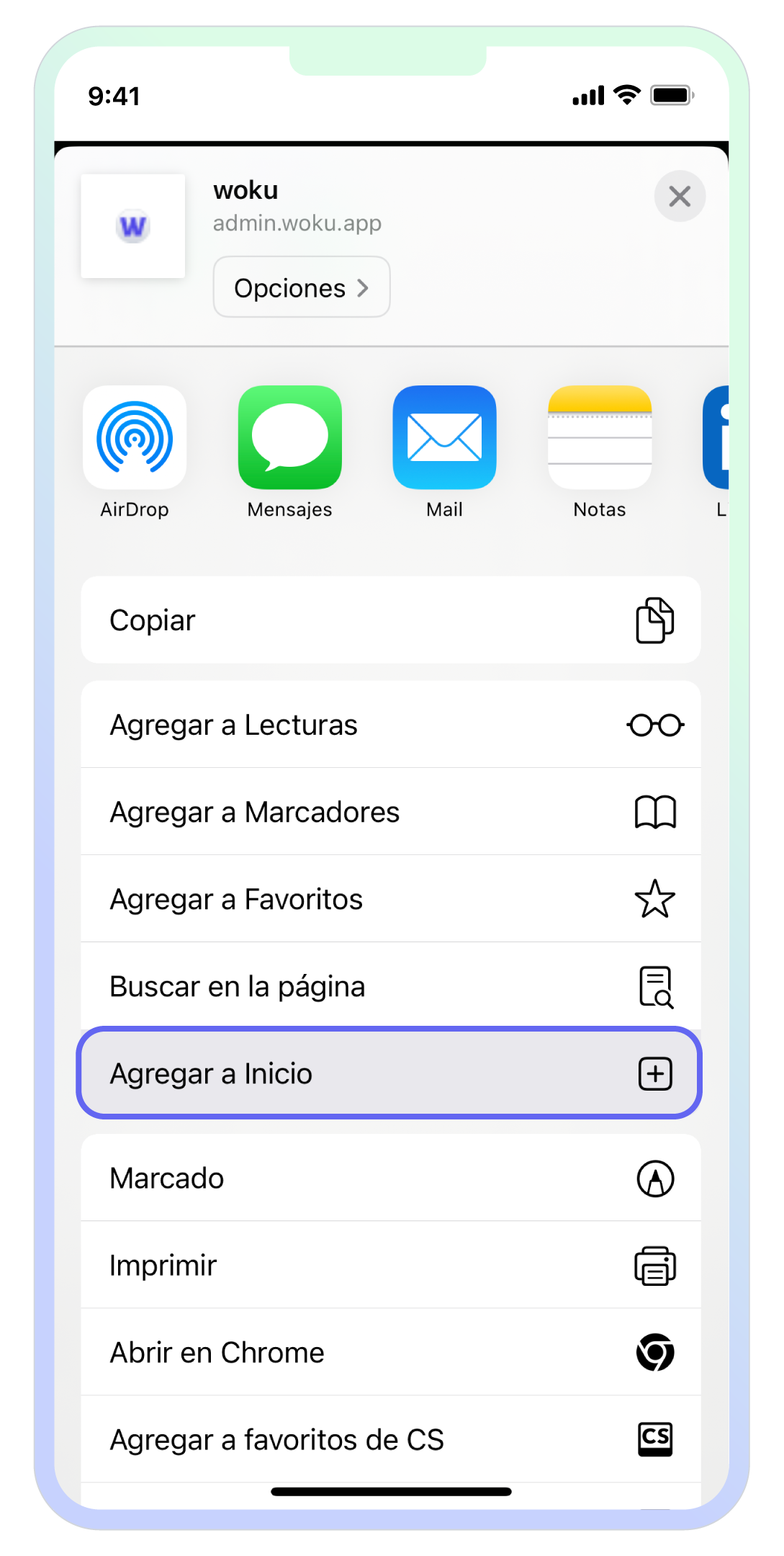
Task: Open admin.woku.app link text
Action: click(297, 223)
